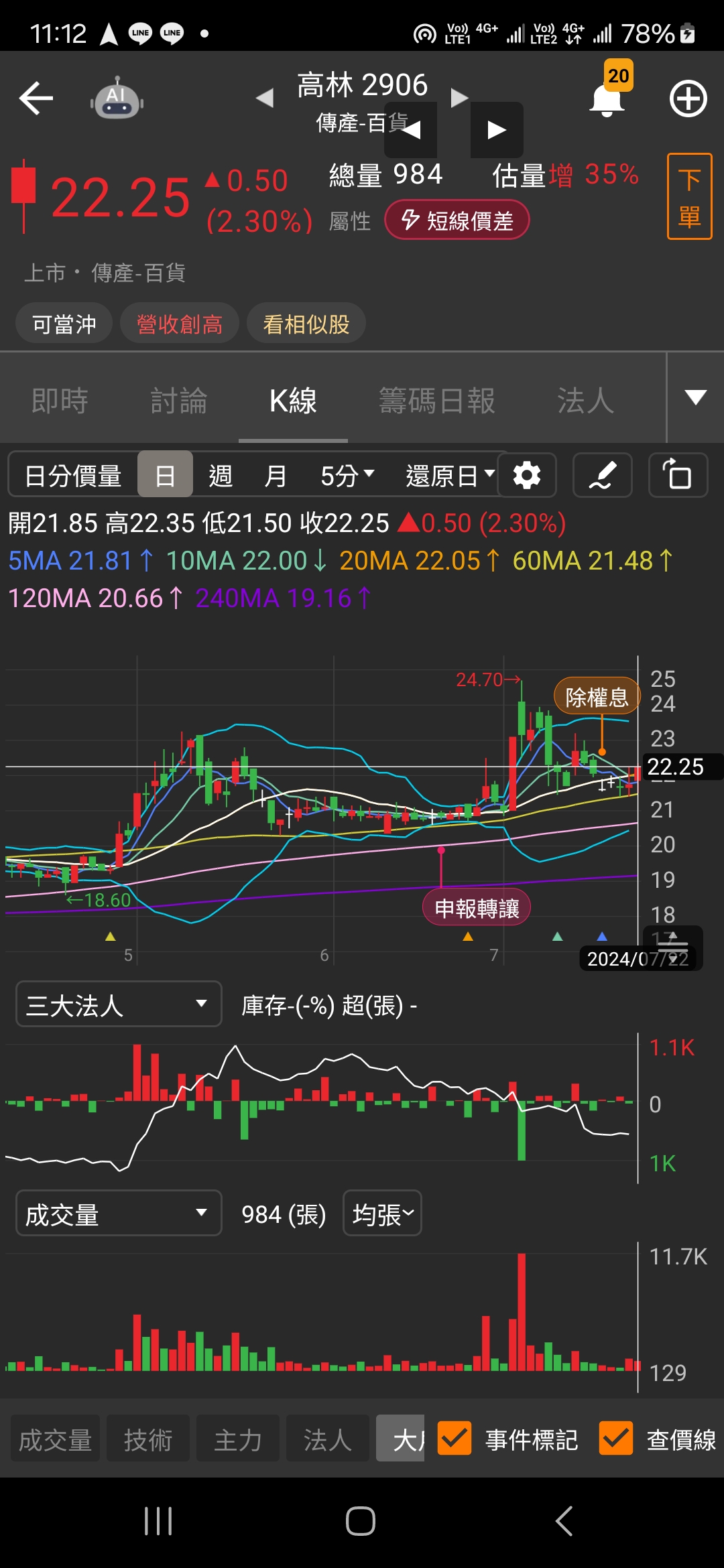Tap the back arrow
Image resolution: width=724 pixels, height=1568 pixels.
pyautogui.click(x=36, y=97)
